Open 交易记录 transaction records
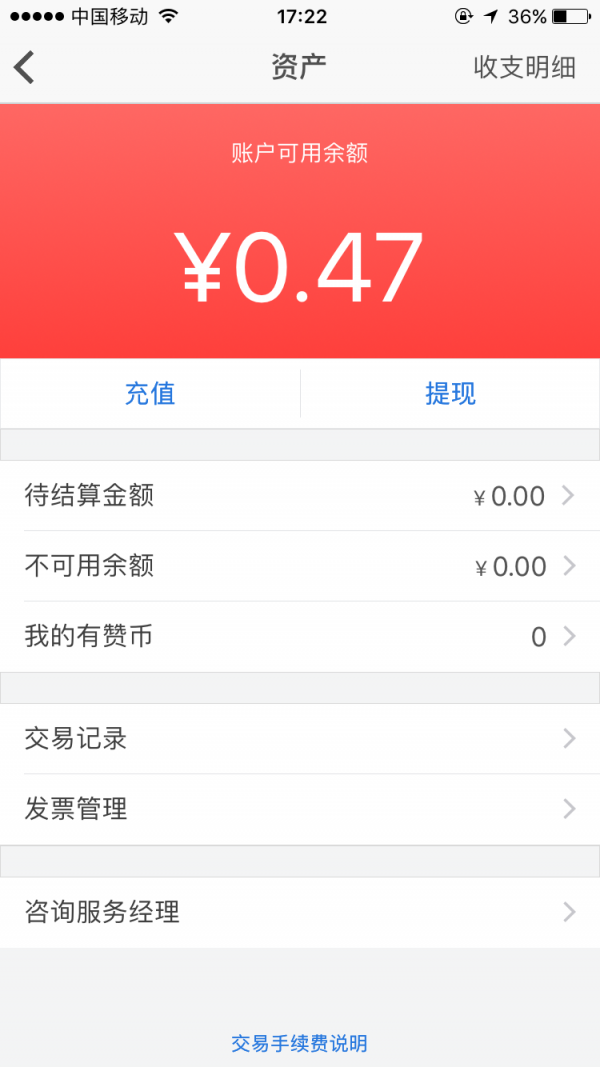 pos(300,739)
